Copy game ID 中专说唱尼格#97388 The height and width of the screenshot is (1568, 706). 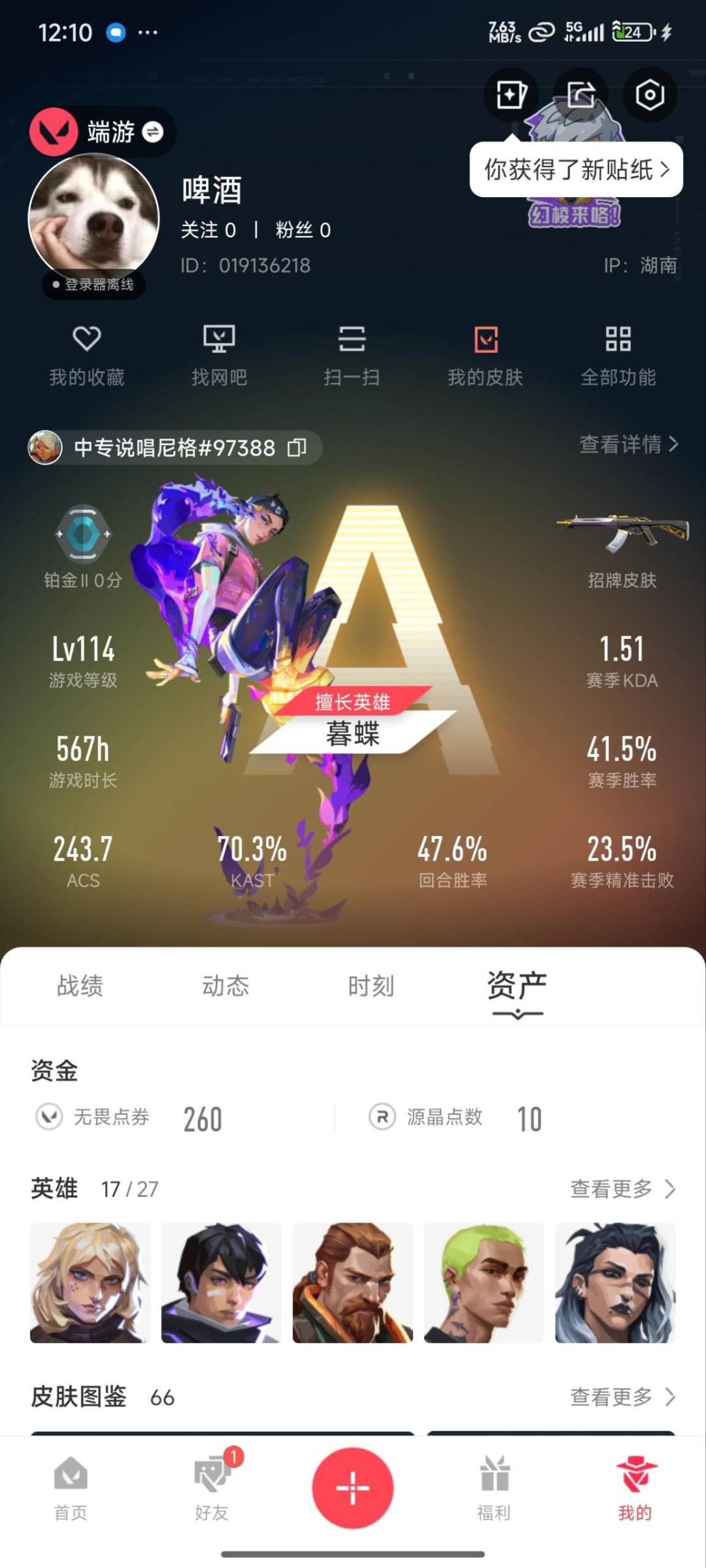(x=297, y=448)
